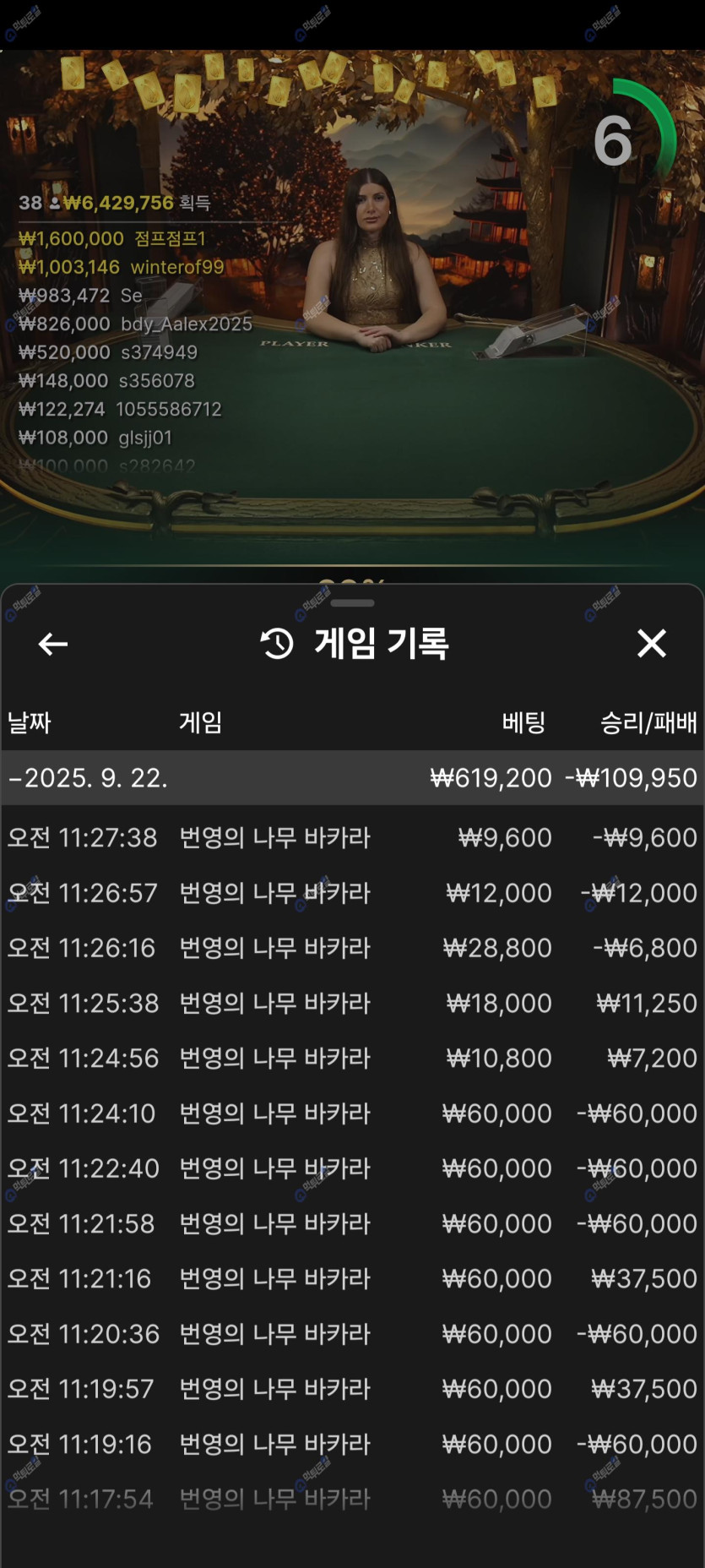The width and height of the screenshot is (705, 1568).
Task: Open the 오전 11:26:16 game record
Action: point(352,948)
